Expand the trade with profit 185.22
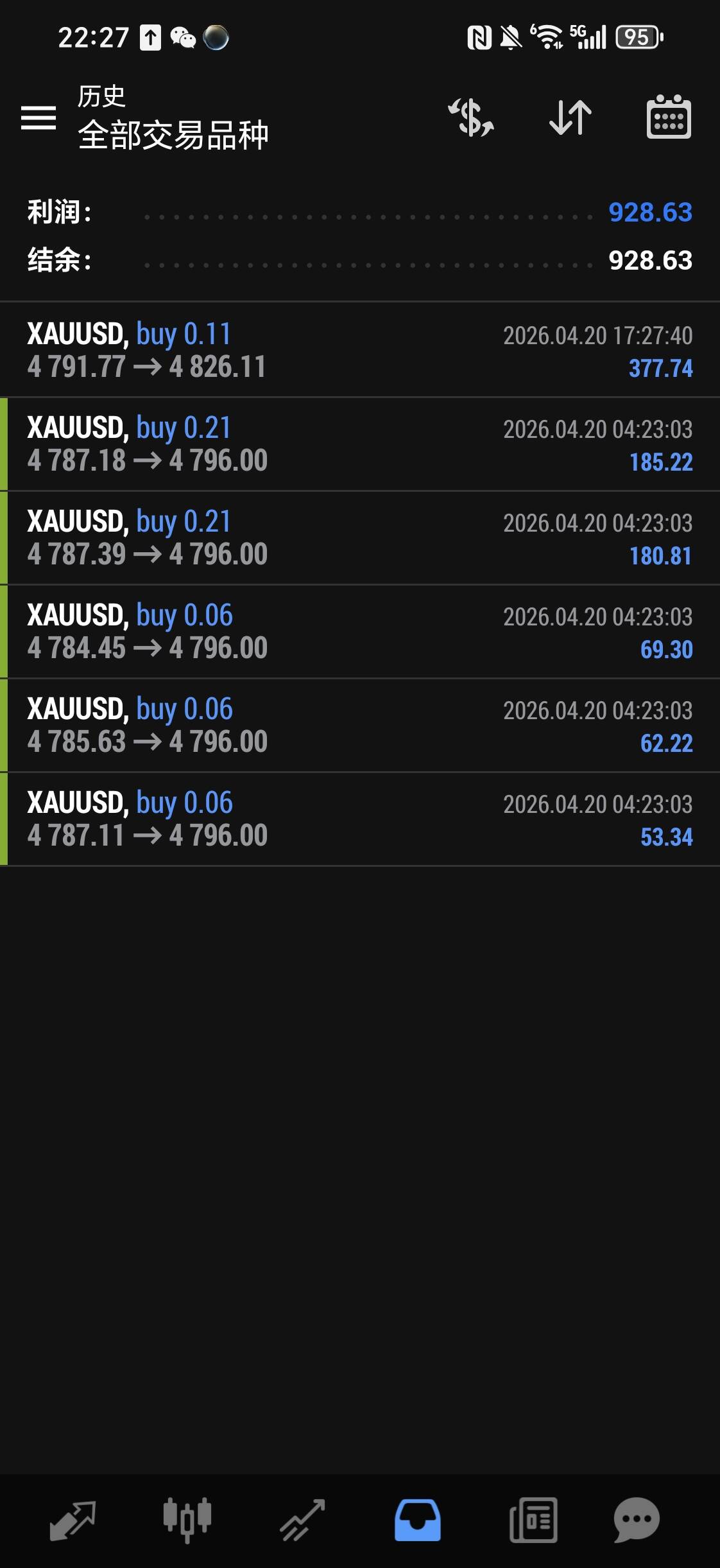This screenshot has width=720, height=1568. (359, 444)
